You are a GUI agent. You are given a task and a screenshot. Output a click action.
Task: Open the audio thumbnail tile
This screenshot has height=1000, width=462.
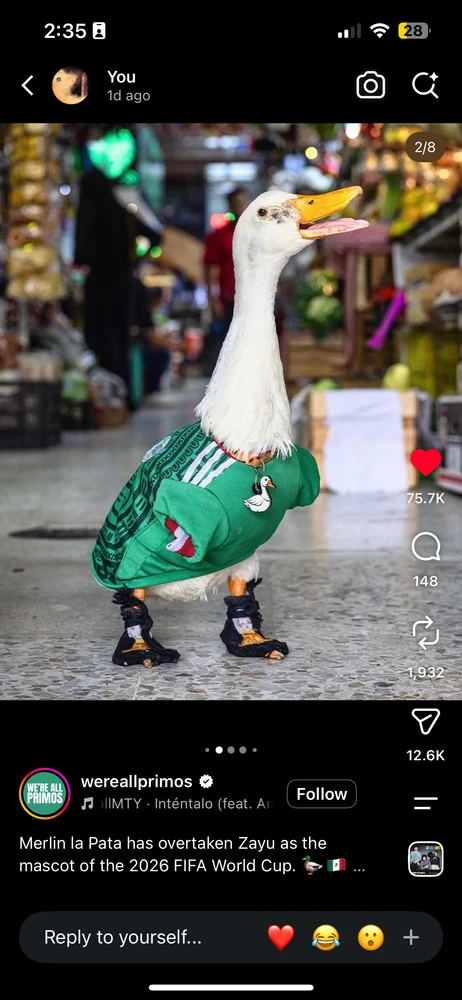tap(426, 859)
